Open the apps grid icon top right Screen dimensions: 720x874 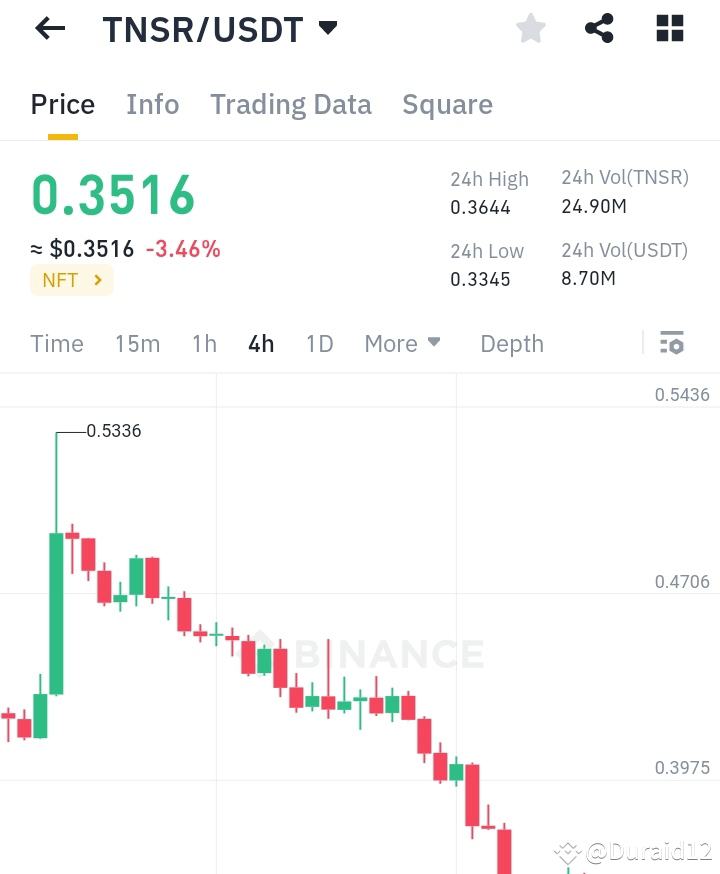(x=668, y=28)
